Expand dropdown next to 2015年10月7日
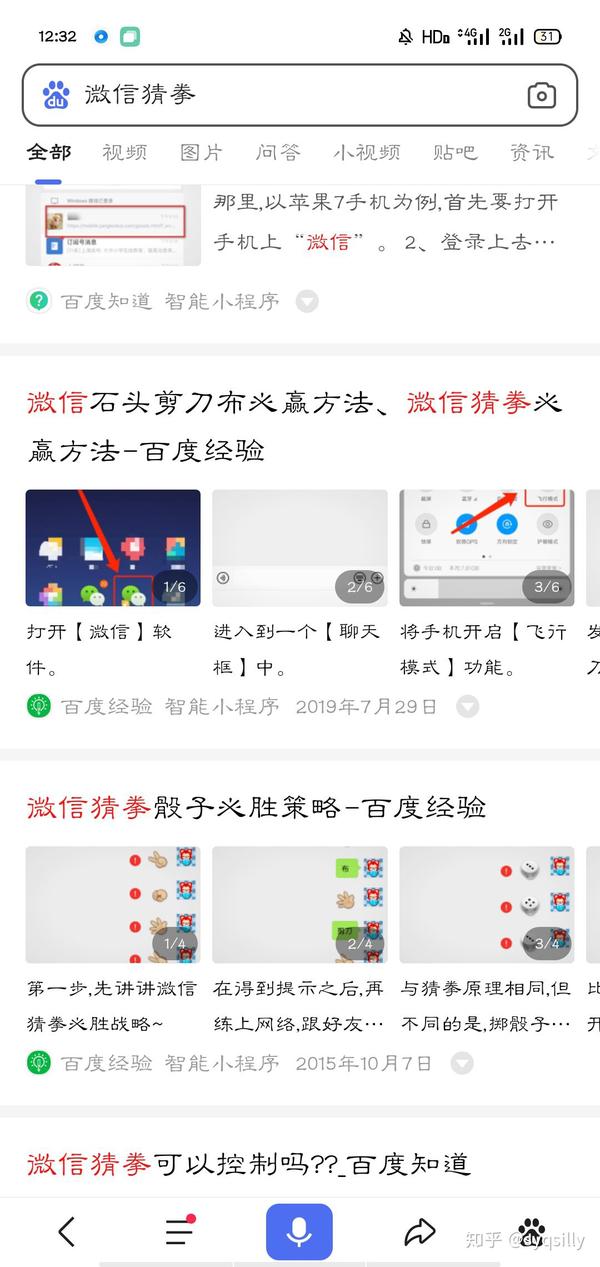The width and height of the screenshot is (600, 1267). pyautogui.click(x=462, y=1063)
